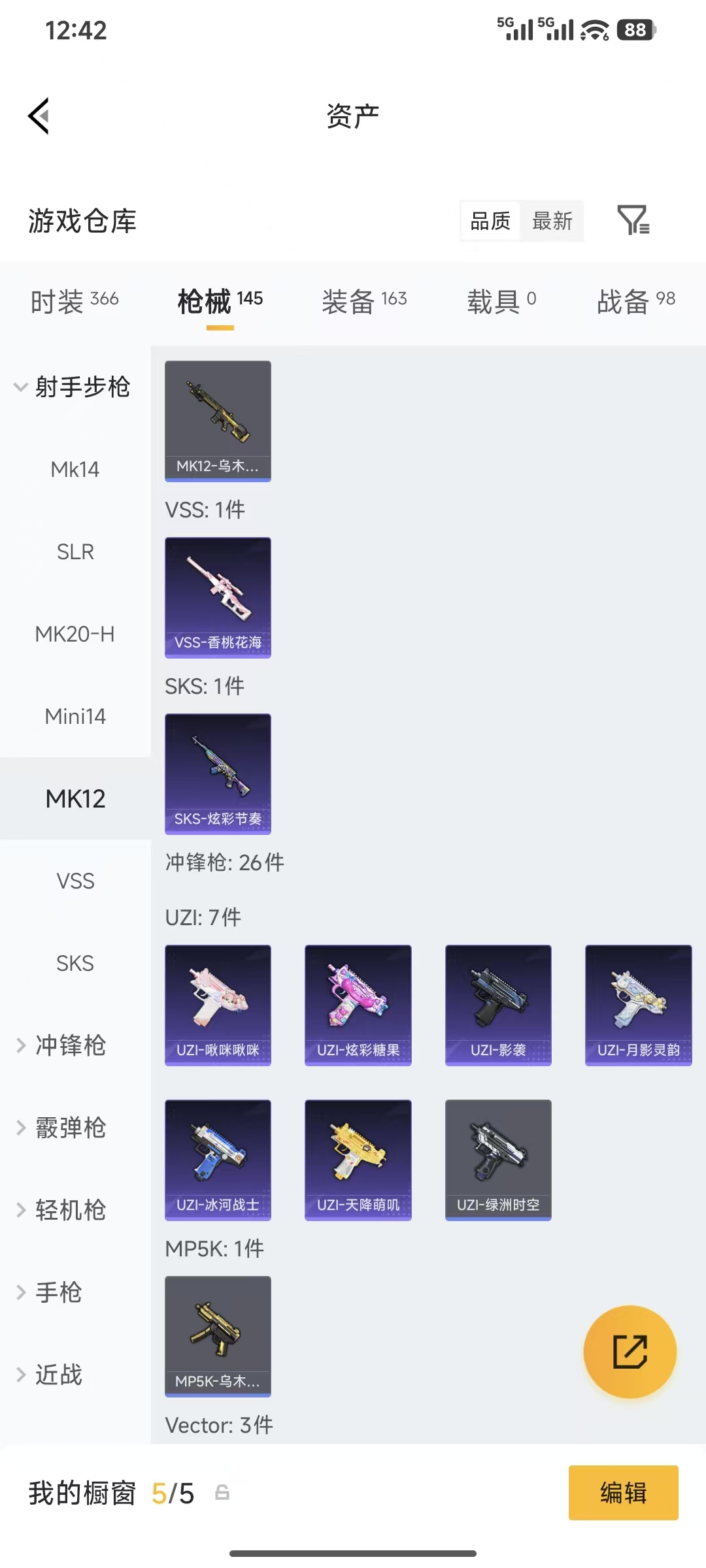706x1568 pixels.
Task: Open the filter icon beside sort options
Action: click(x=633, y=221)
